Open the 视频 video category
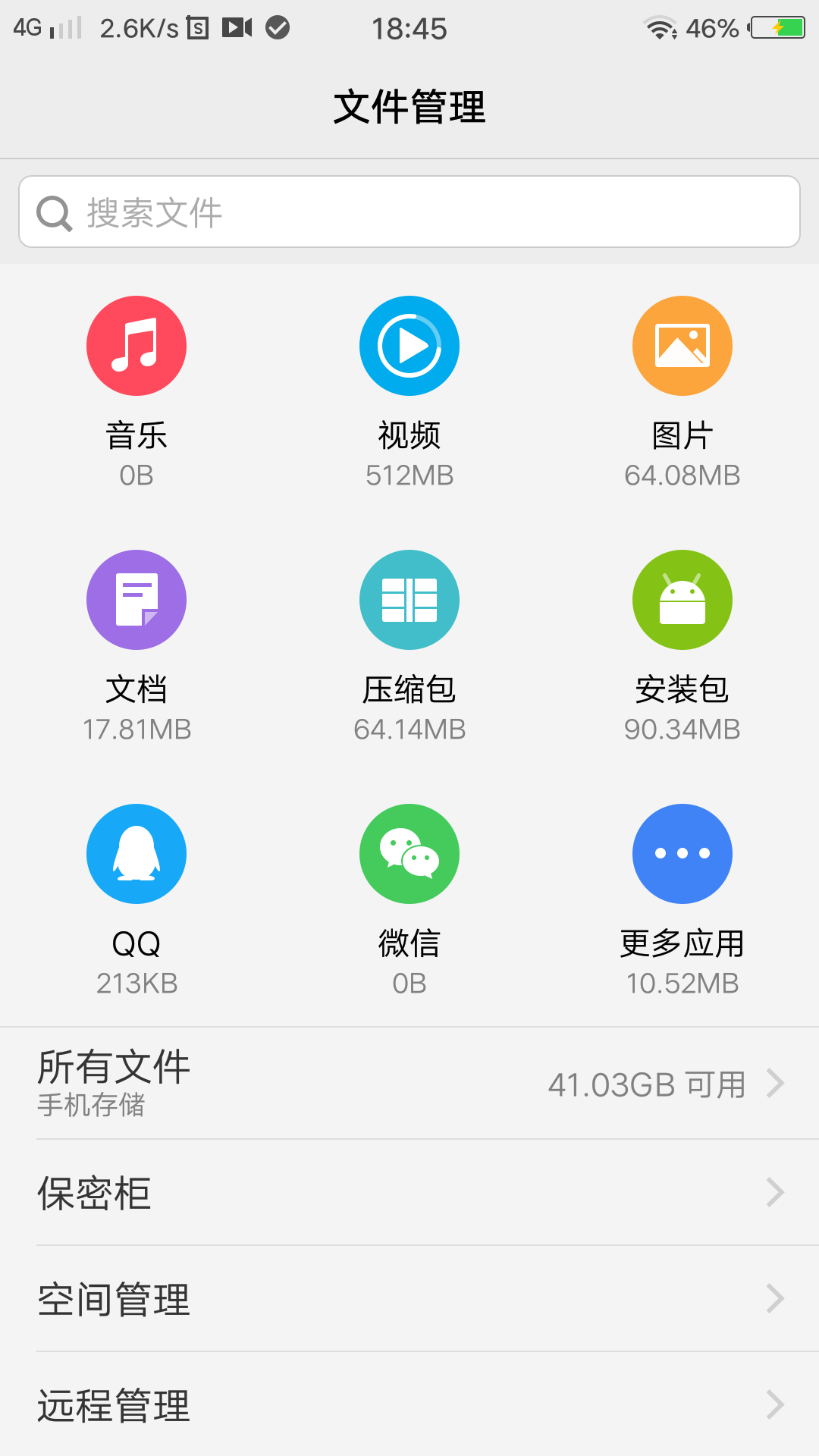The width and height of the screenshot is (819, 1456). coord(409,347)
